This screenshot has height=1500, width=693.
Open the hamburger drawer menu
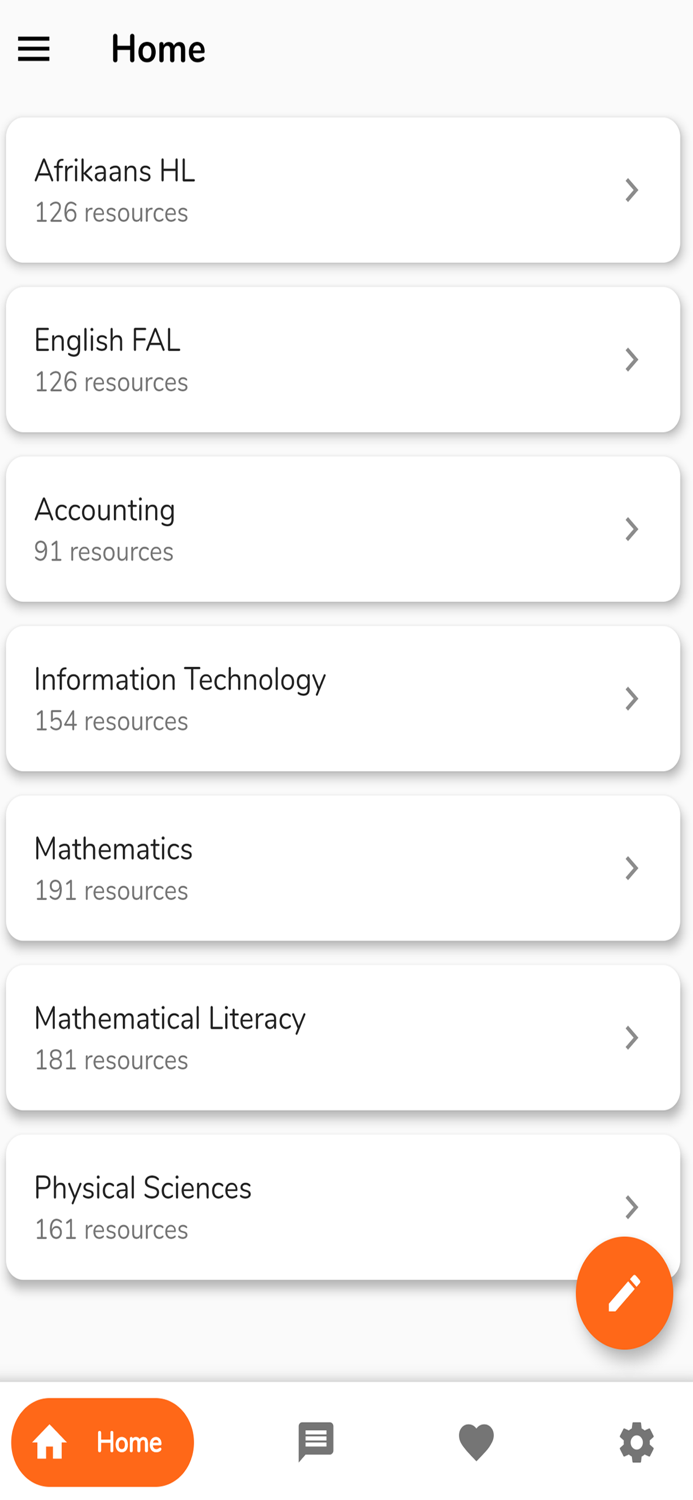[34, 49]
